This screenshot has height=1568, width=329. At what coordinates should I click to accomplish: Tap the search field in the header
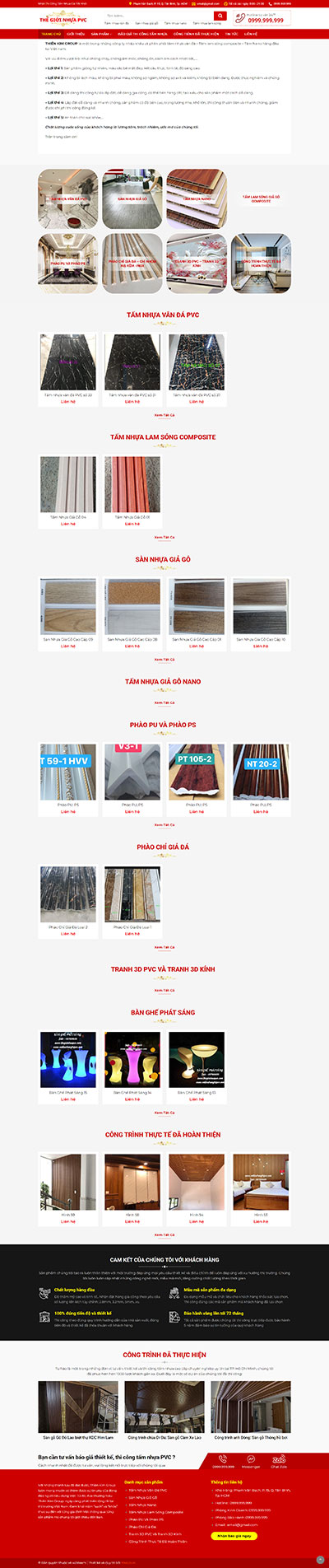tap(157, 16)
